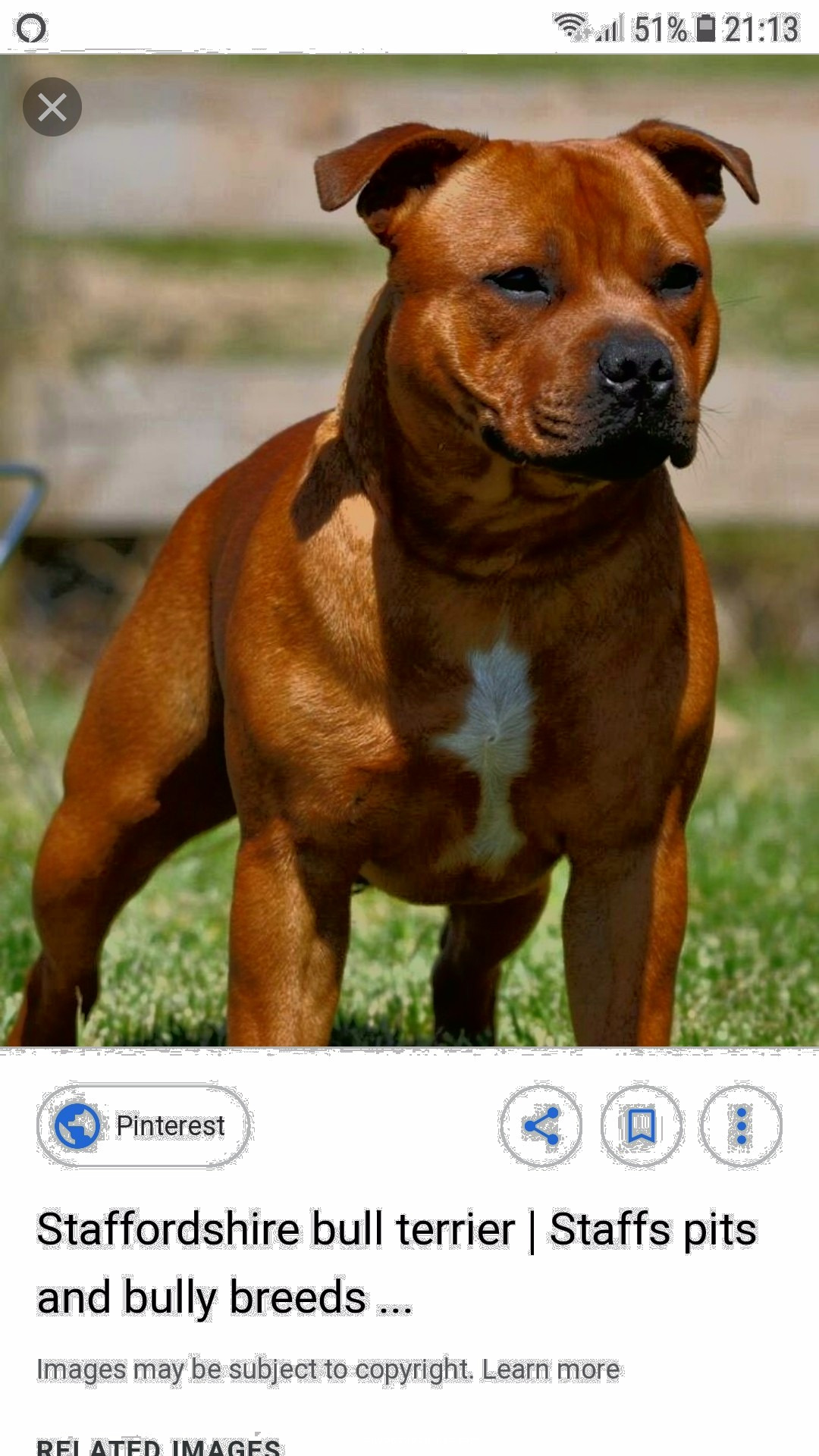Screen dimensions: 819x1456
Task: Close the image viewer
Action: point(52,107)
